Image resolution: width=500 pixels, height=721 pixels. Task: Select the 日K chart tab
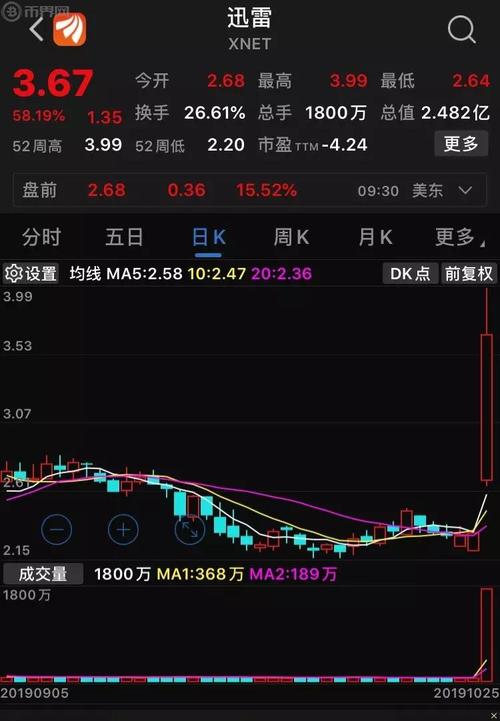tap(208, 237)
